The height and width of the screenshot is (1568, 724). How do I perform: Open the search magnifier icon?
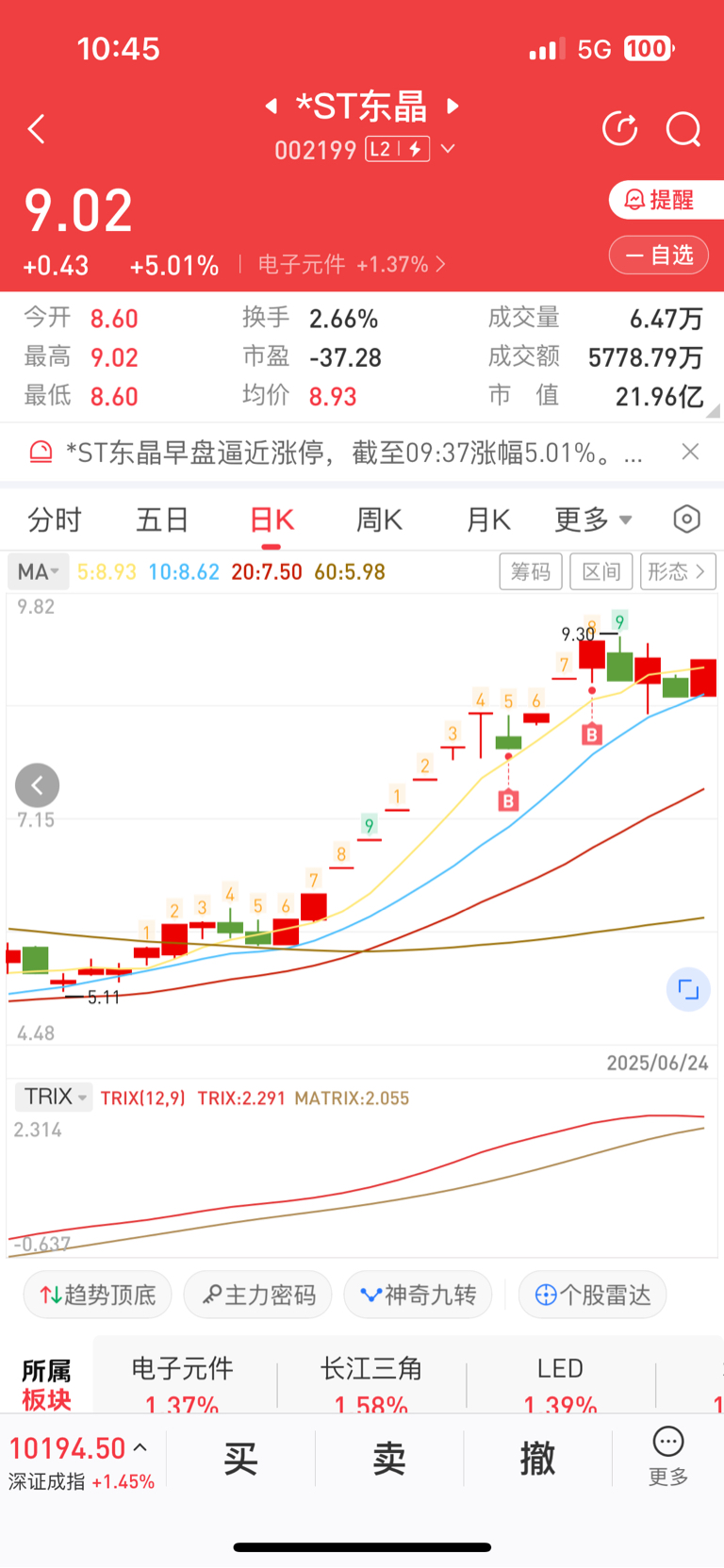pyautogui.click(x=683, y=129)
